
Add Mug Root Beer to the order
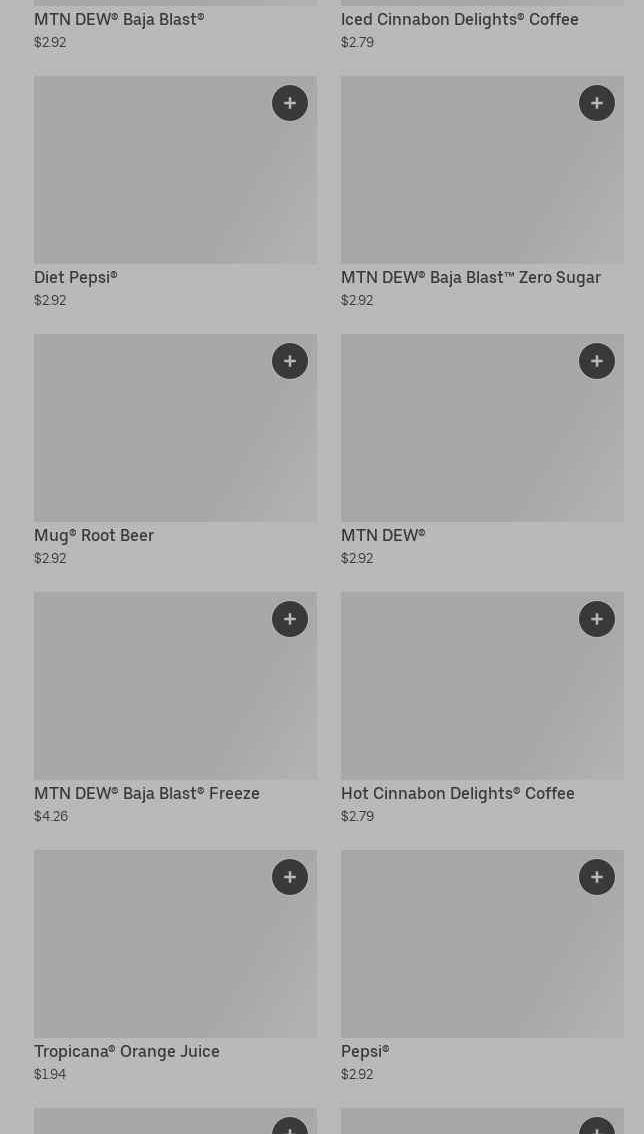pyautogui.click(x=290, y=361)
